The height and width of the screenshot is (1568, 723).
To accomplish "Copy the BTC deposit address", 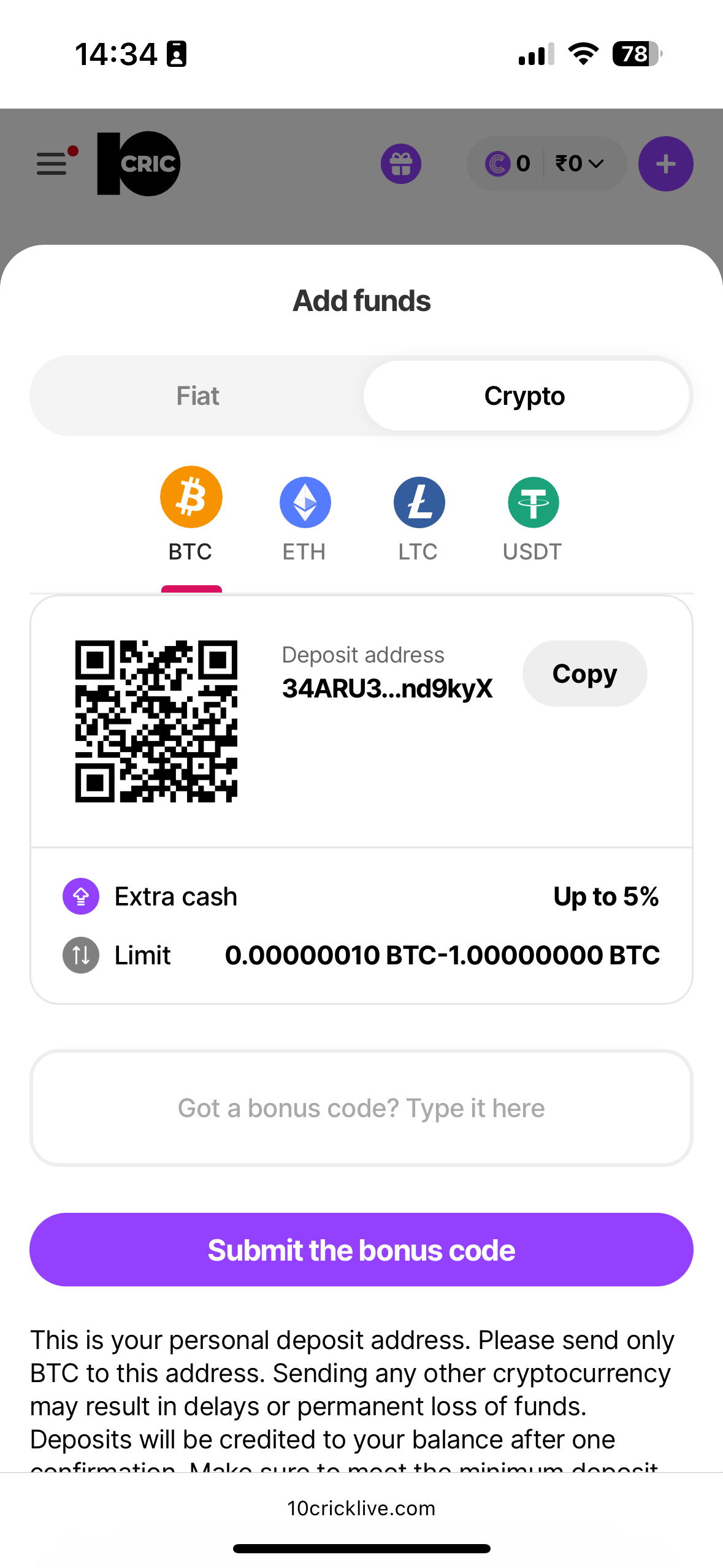I will click(x=584, y=673).
